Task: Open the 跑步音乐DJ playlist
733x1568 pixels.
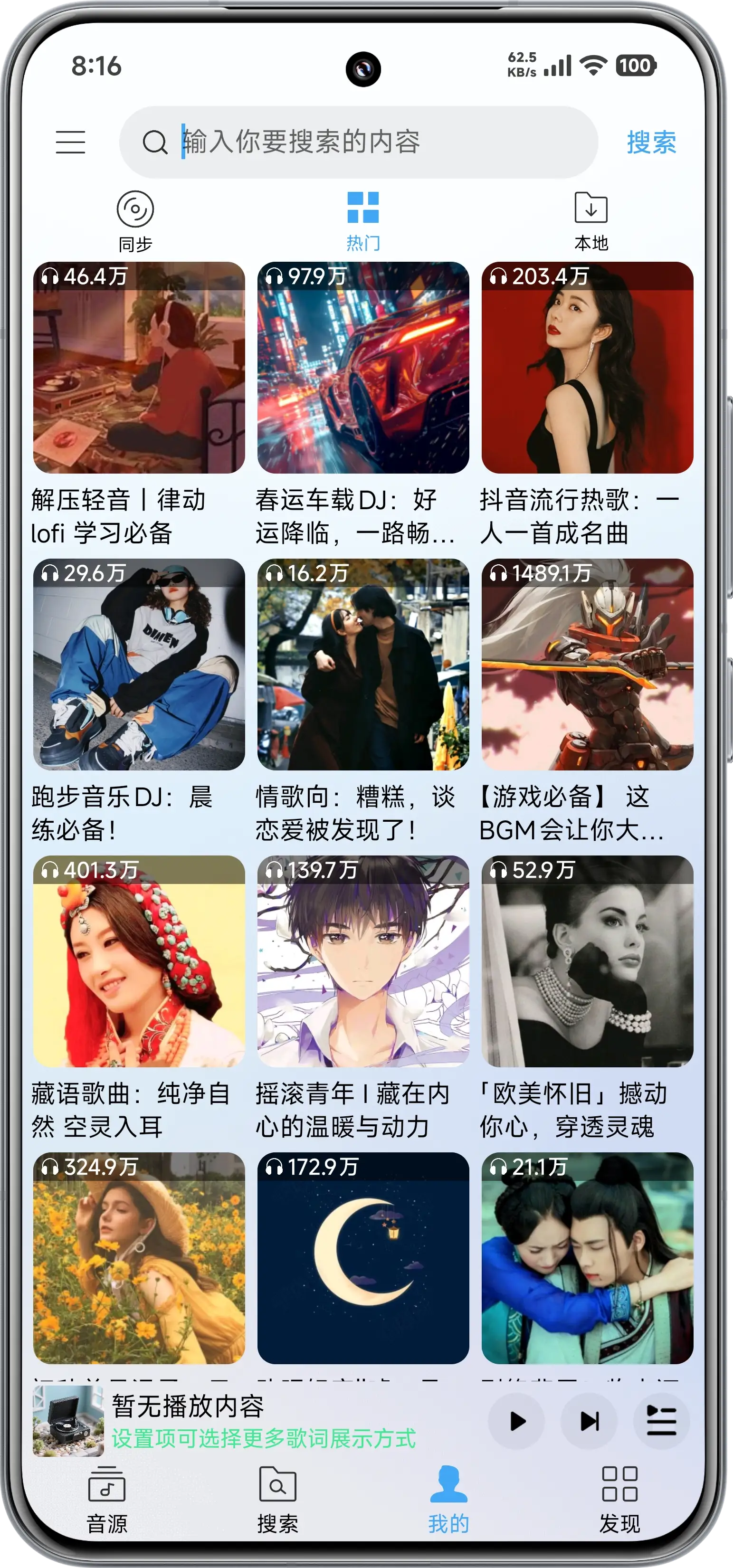Action: (x=139, y=664)
